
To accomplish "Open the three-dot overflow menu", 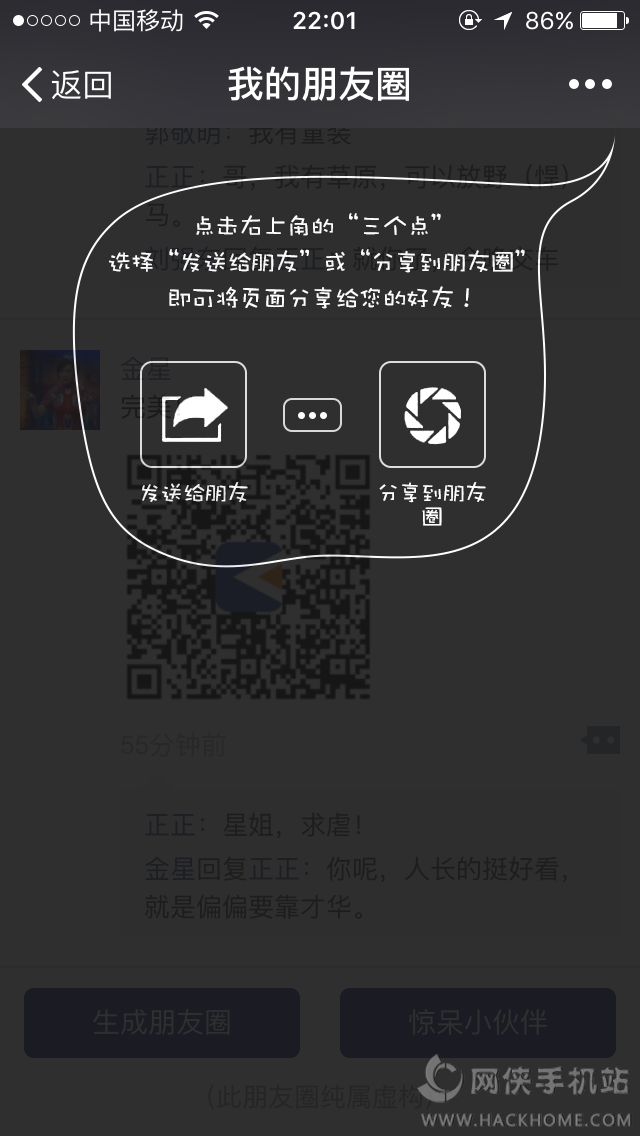I will (590, 85).
